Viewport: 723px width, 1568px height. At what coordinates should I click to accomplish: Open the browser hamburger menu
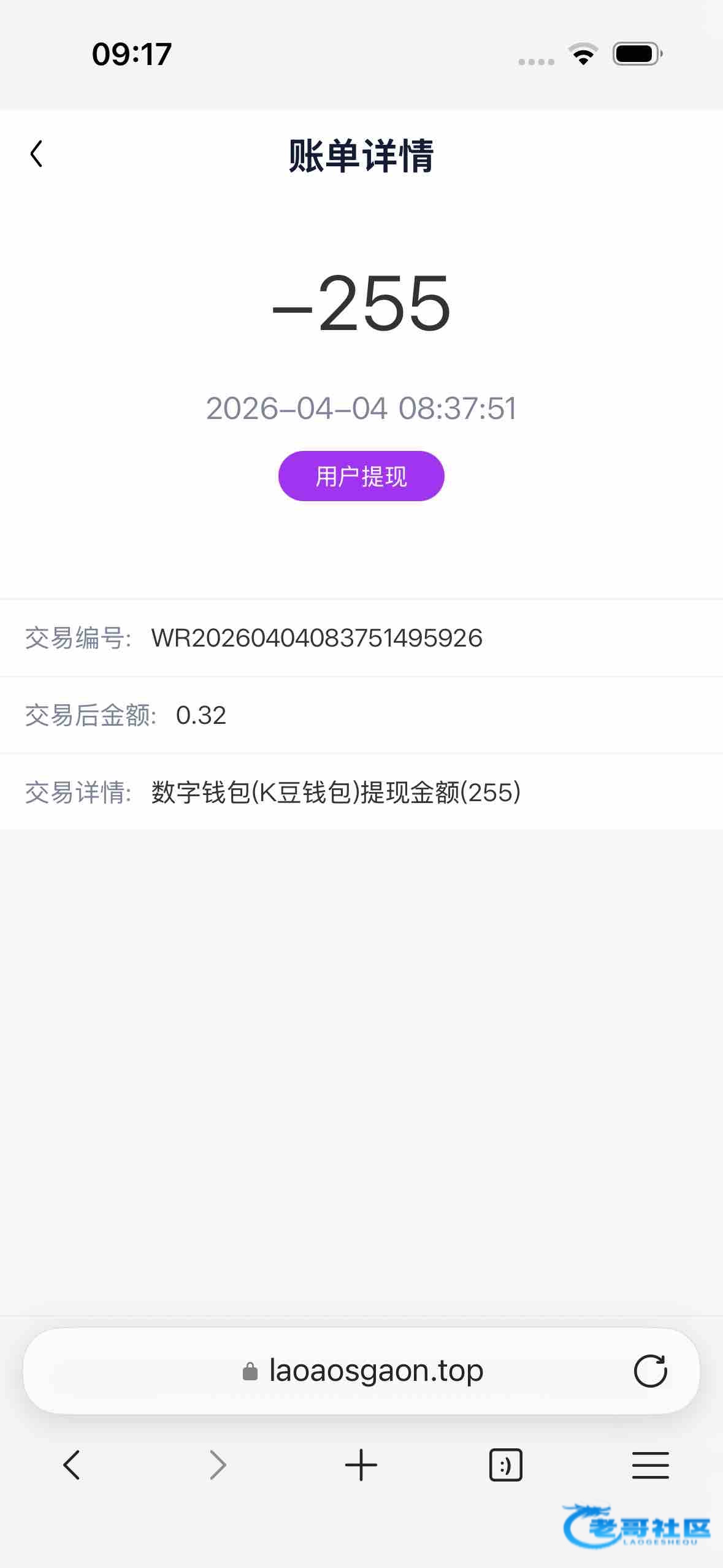650,1465
